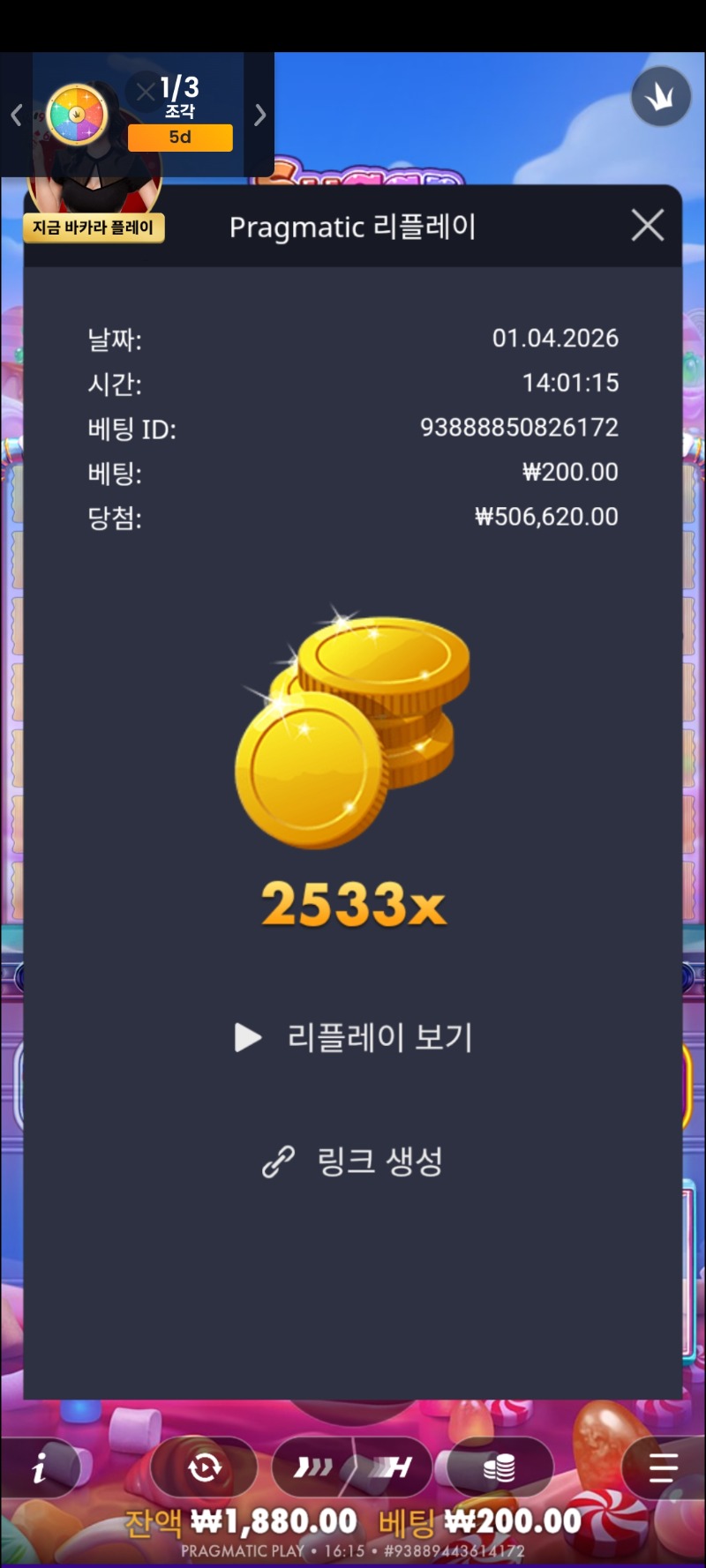Close the Pragmatic replay dialog
706x1568 pixels.
click(648, 226)
